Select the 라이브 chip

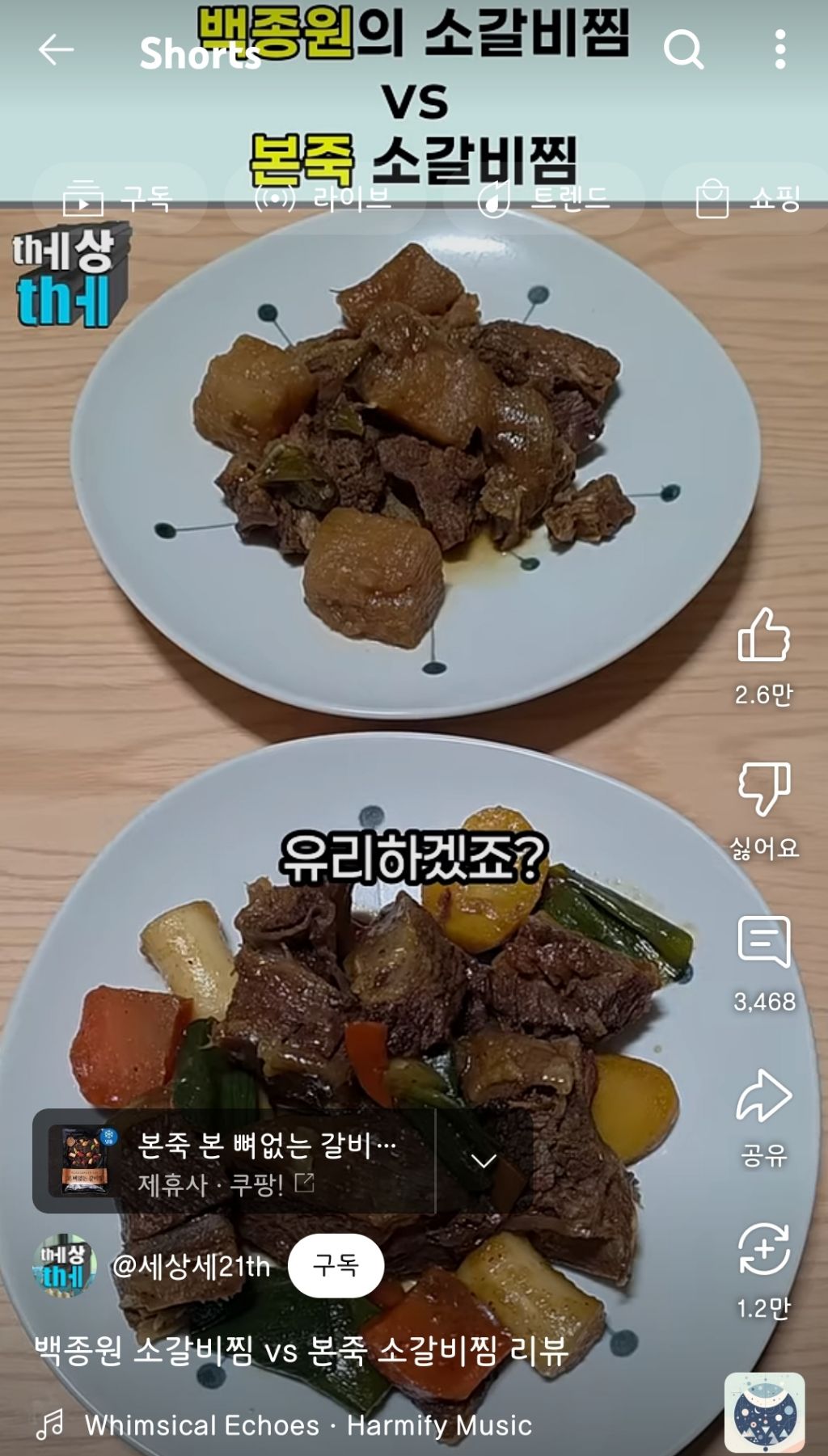324,198
